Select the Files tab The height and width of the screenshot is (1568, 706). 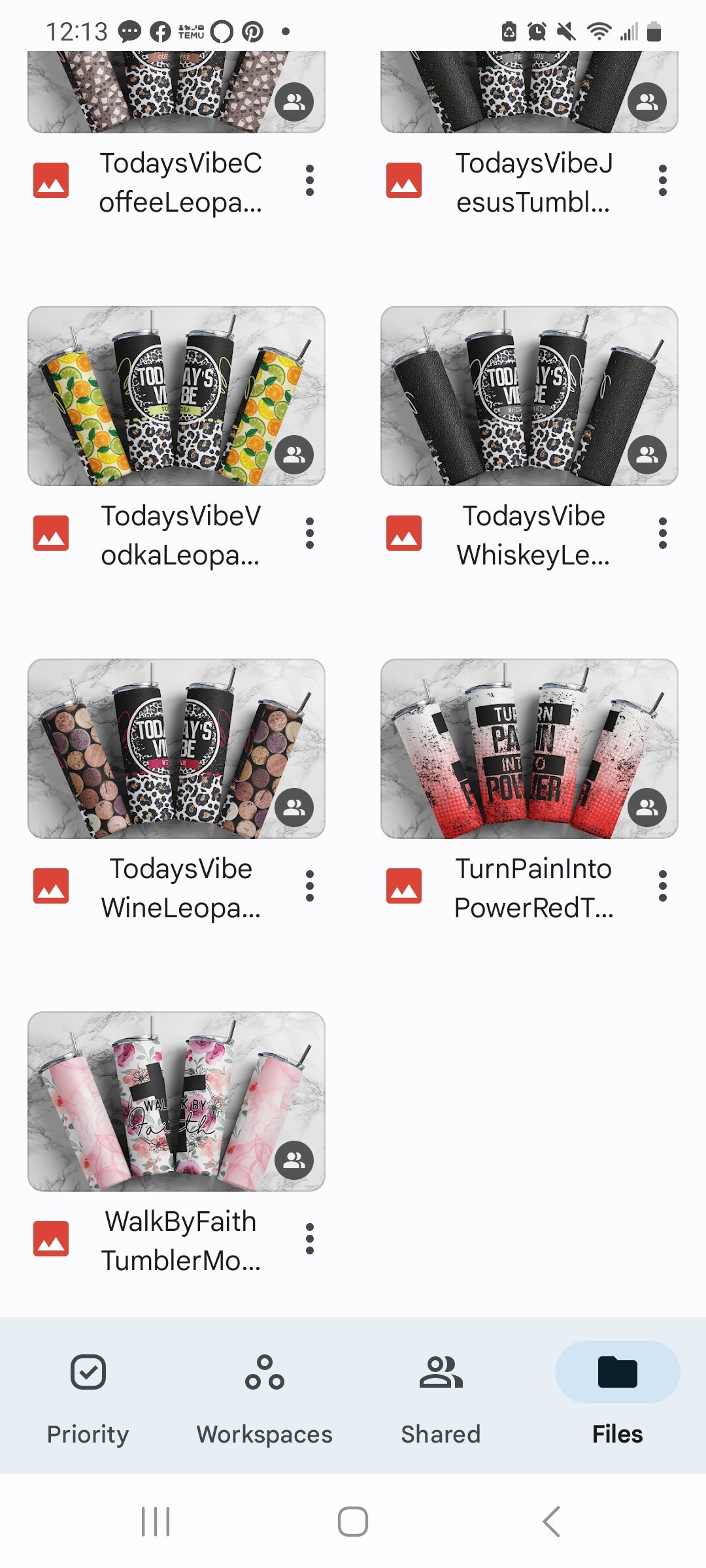[617, 1397]
